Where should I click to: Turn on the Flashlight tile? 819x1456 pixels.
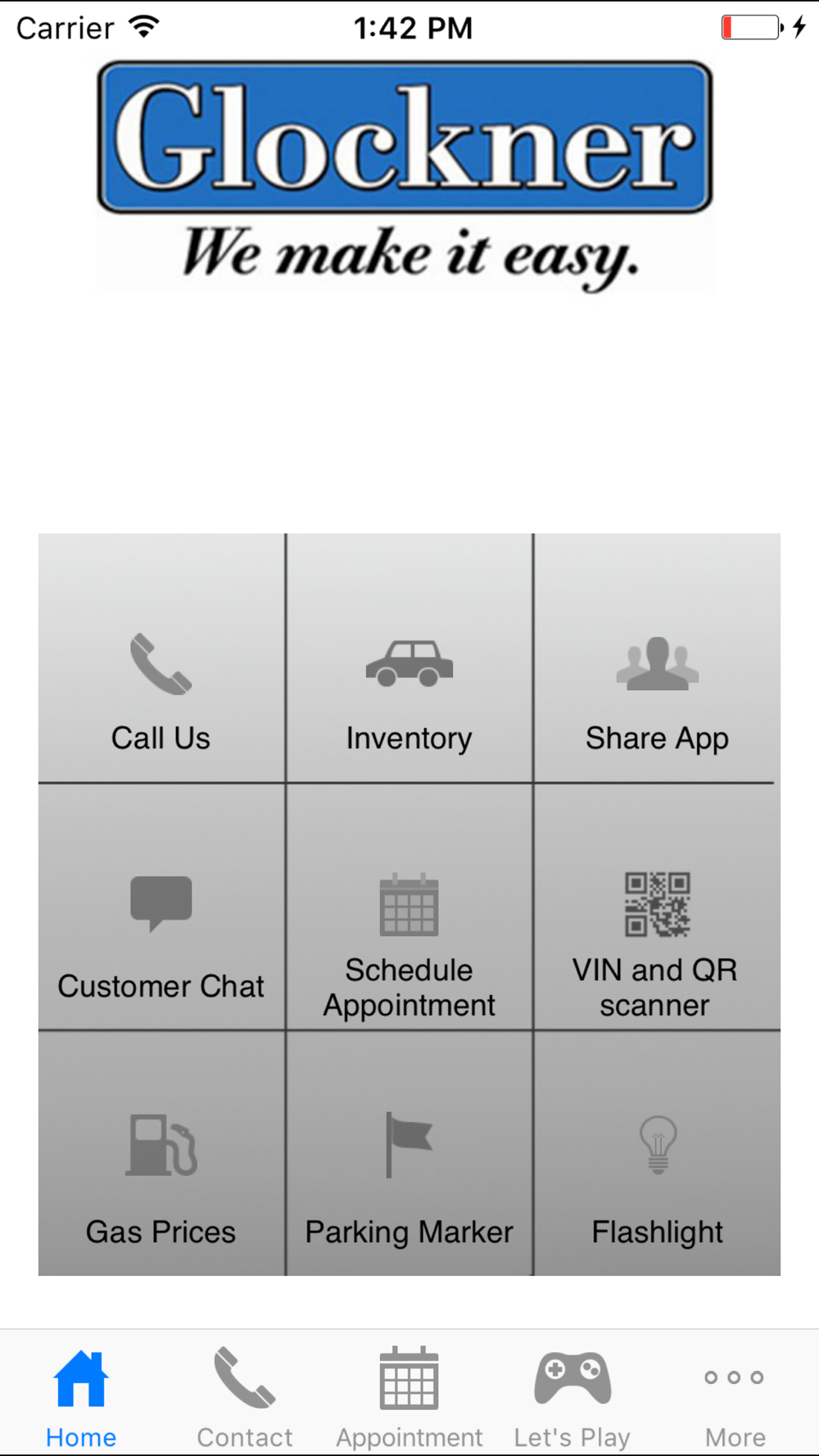[x=657, y=1153]
